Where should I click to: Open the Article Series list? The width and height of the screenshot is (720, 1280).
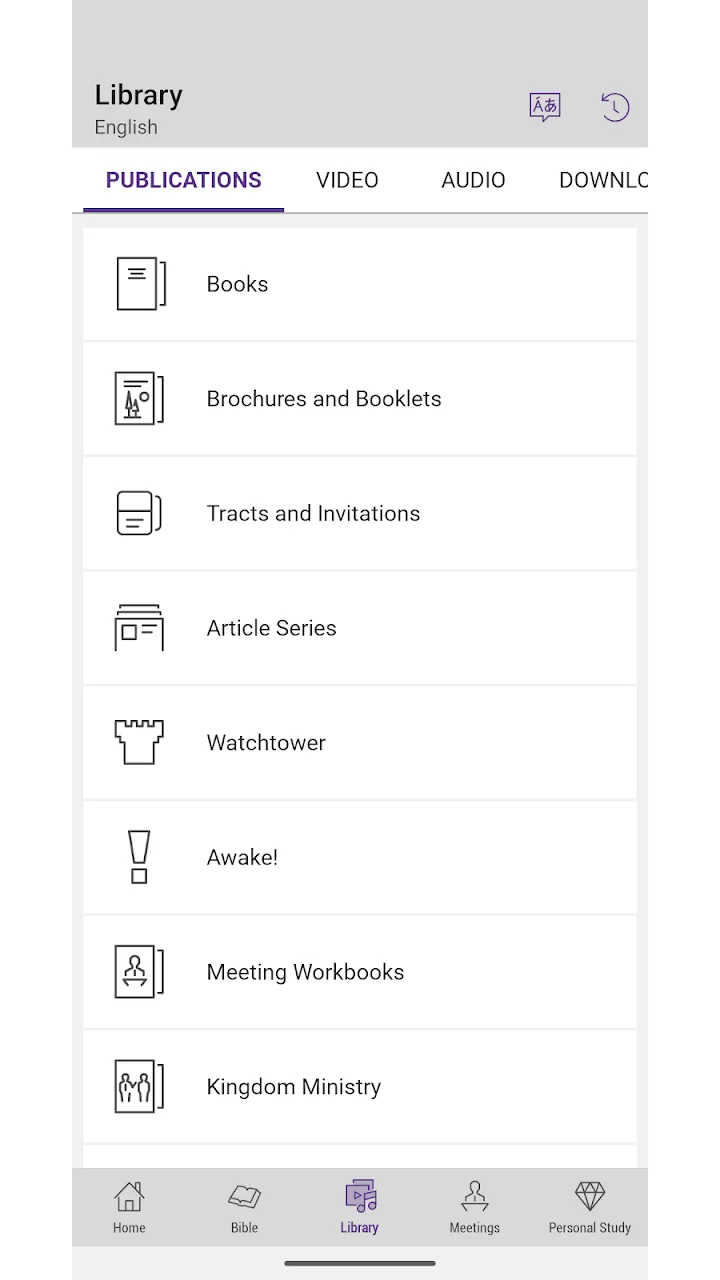(x=360, y=628)
